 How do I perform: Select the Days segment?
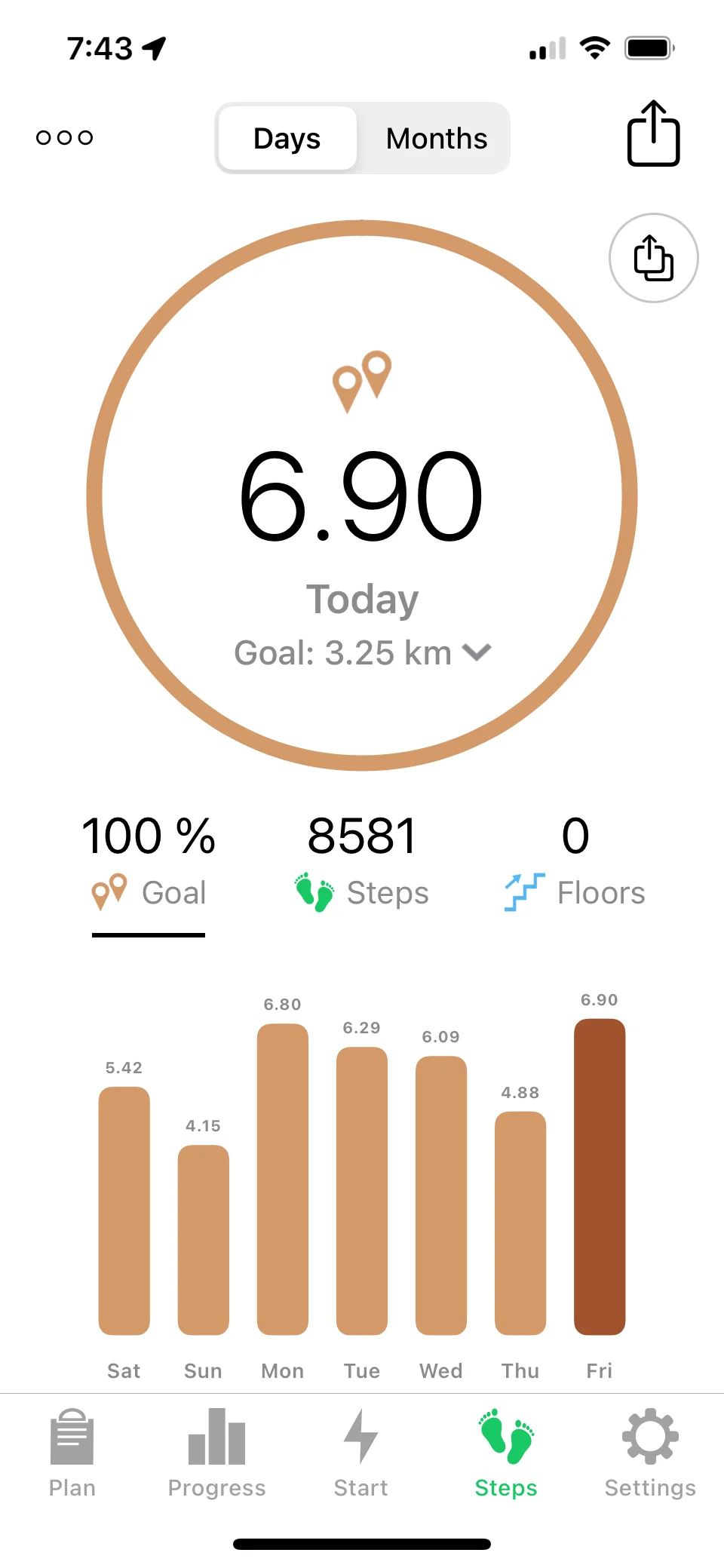coord(287,139)
